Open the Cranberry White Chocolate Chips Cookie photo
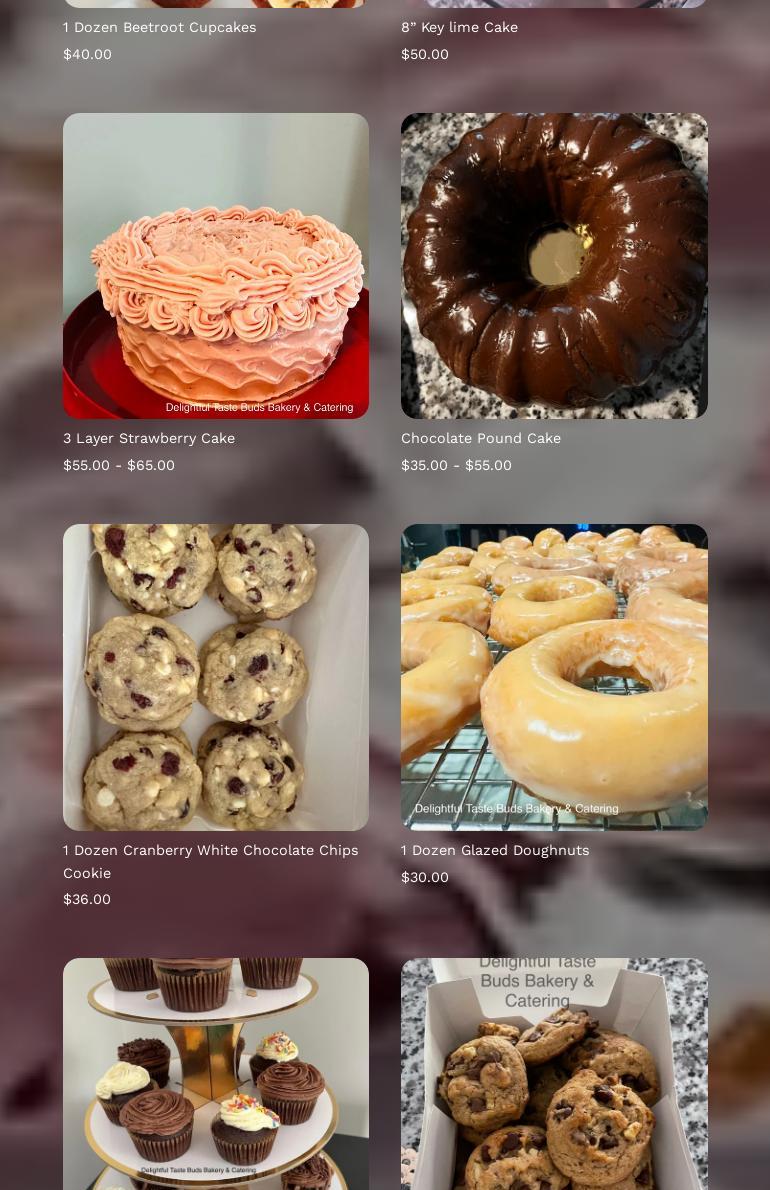The image size is (770, 1190). [216, 677]
